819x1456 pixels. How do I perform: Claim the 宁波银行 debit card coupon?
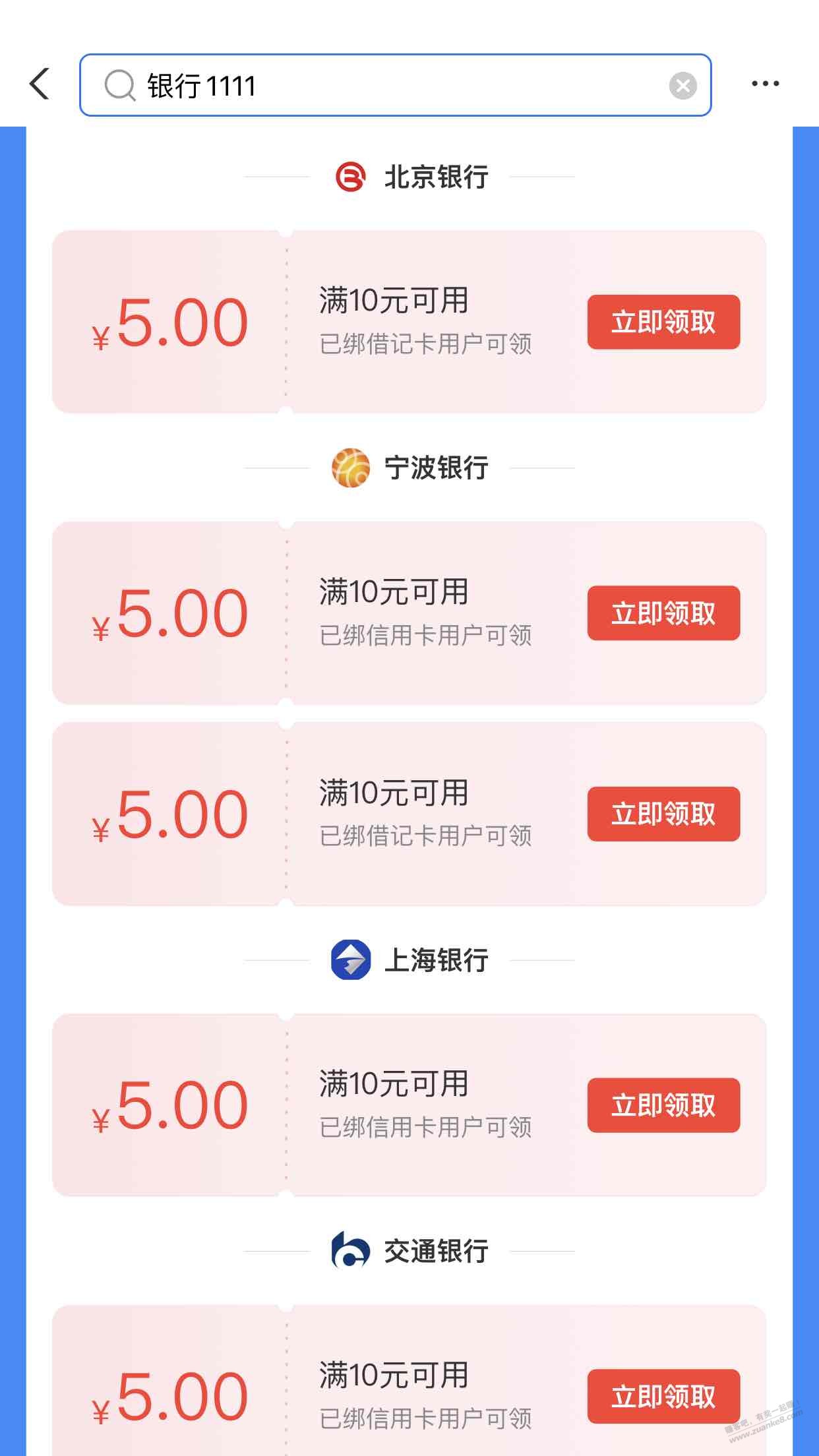tap(663, 814)
